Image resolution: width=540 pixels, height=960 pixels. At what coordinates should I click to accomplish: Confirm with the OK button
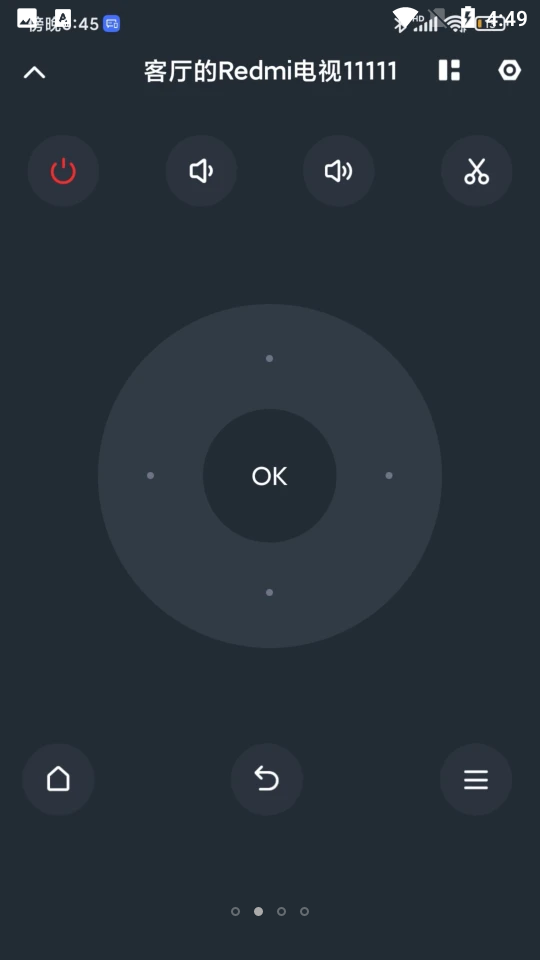pos(269,476)
